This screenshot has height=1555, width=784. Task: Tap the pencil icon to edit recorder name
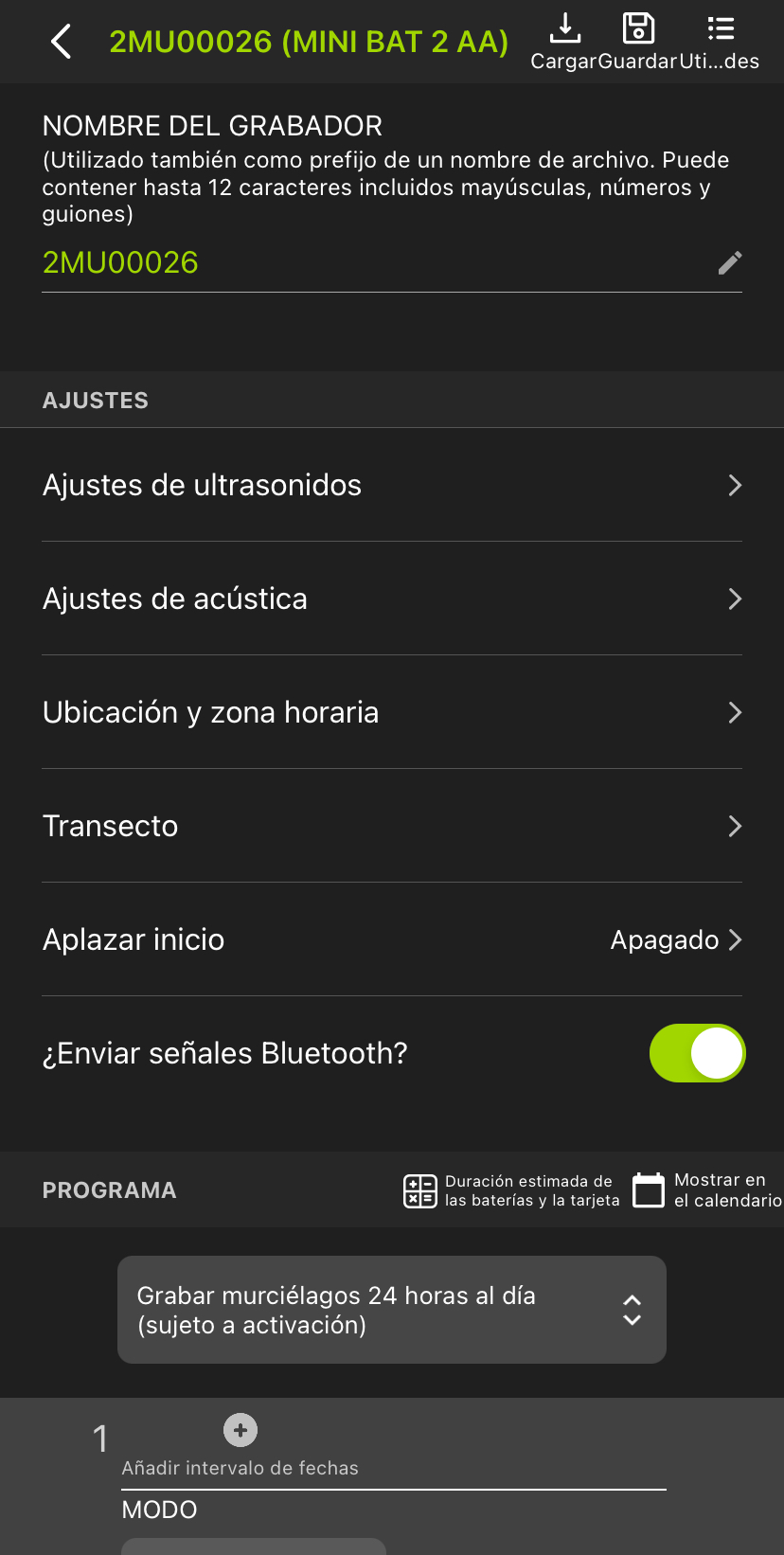click(729, 262)
